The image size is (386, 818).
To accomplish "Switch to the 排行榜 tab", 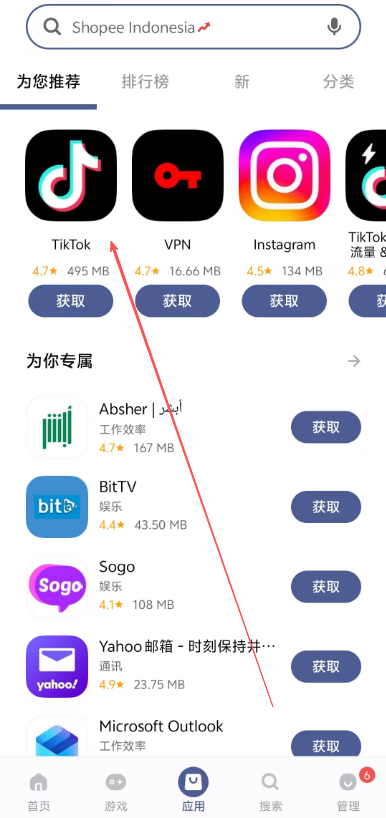I will [x=145, y=82].
